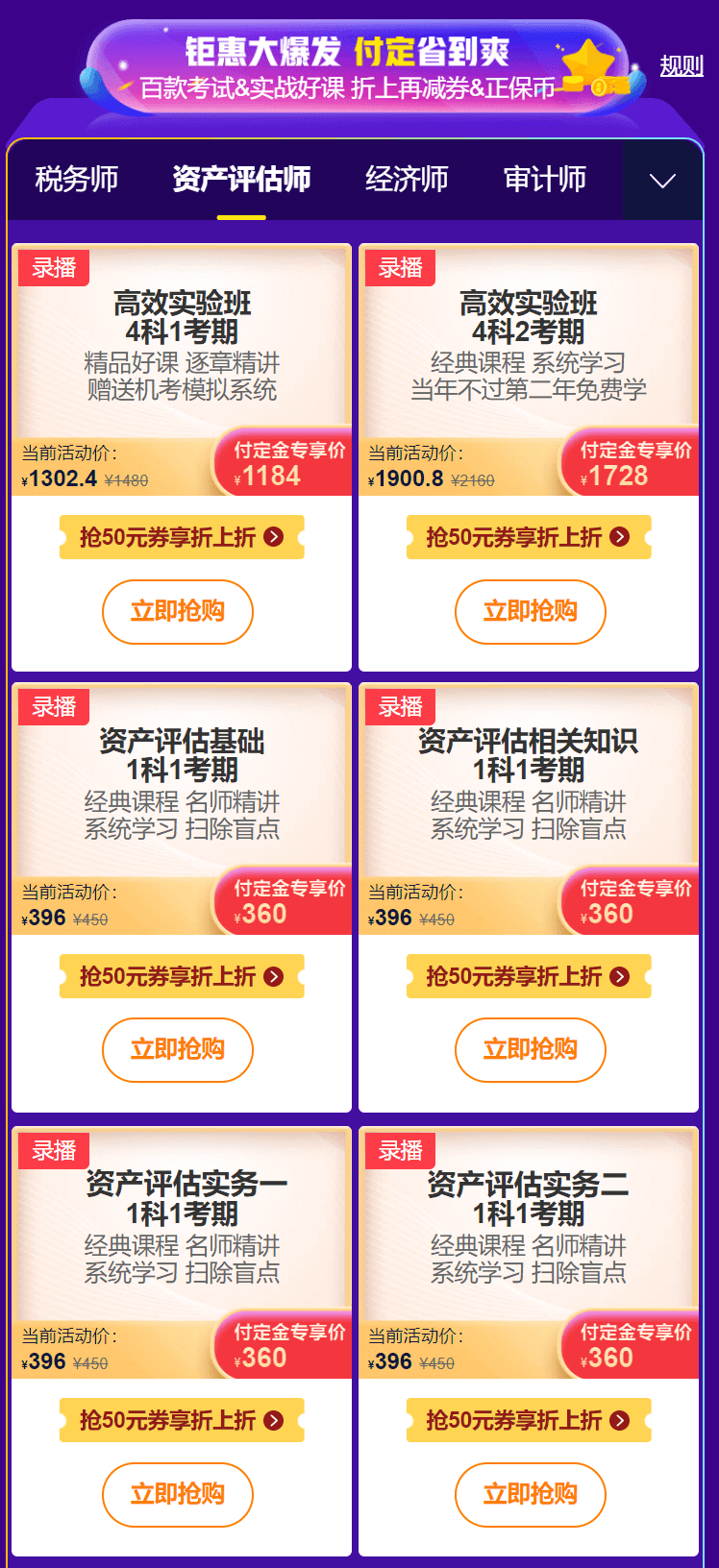This screenshot has height=1568, width=719.
Task: Open the arrow on 资产评估基础 coupon strip
Action: coord(273,976)
